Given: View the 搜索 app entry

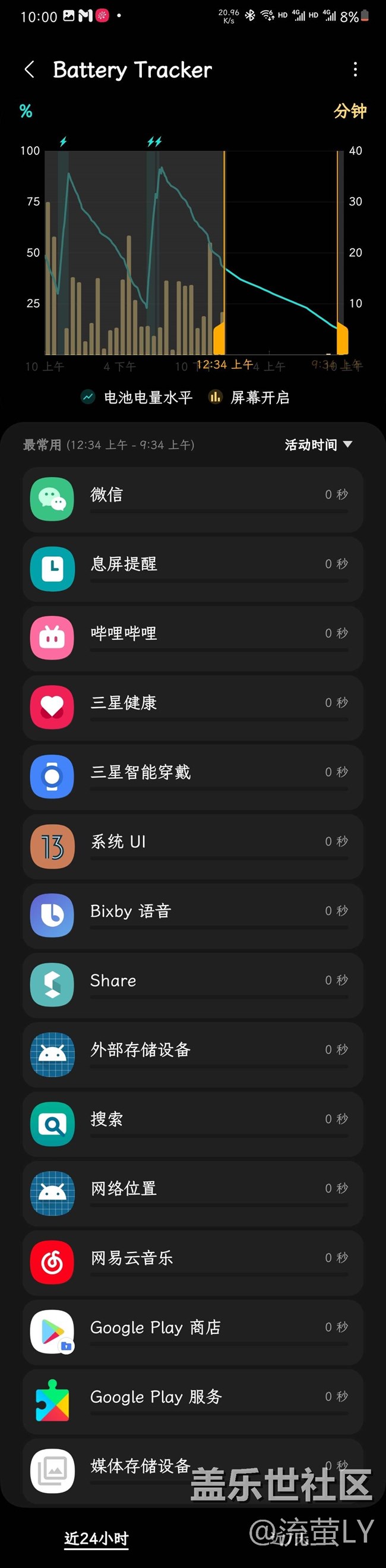Looking at the screenshot, I should point(192,1124).
